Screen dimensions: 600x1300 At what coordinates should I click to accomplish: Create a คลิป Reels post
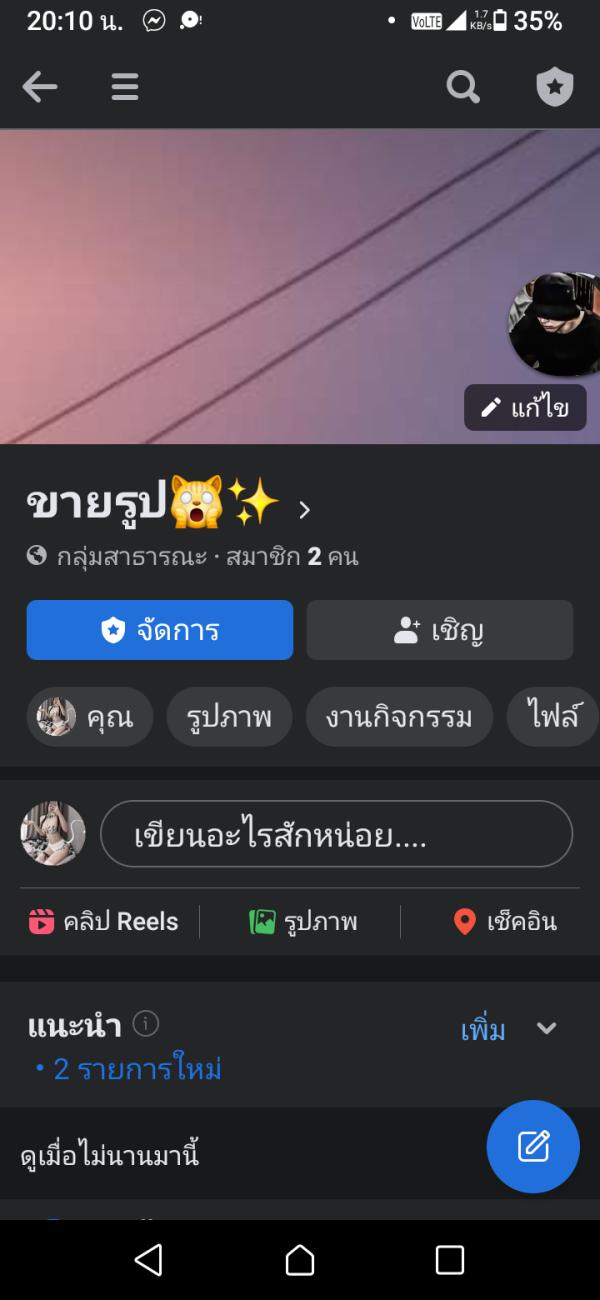[104, 921]
